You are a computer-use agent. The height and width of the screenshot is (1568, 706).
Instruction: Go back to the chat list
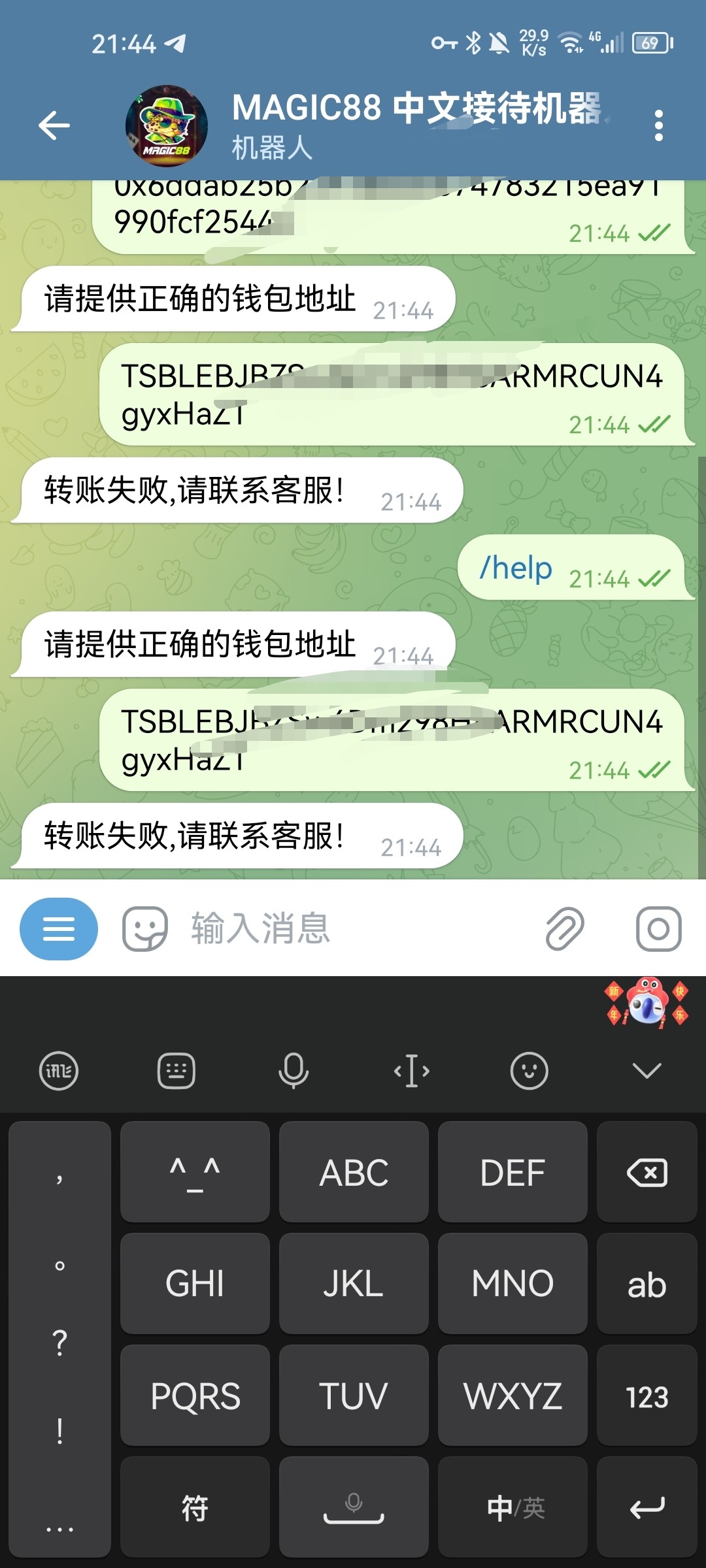click(x=54, y=125)
